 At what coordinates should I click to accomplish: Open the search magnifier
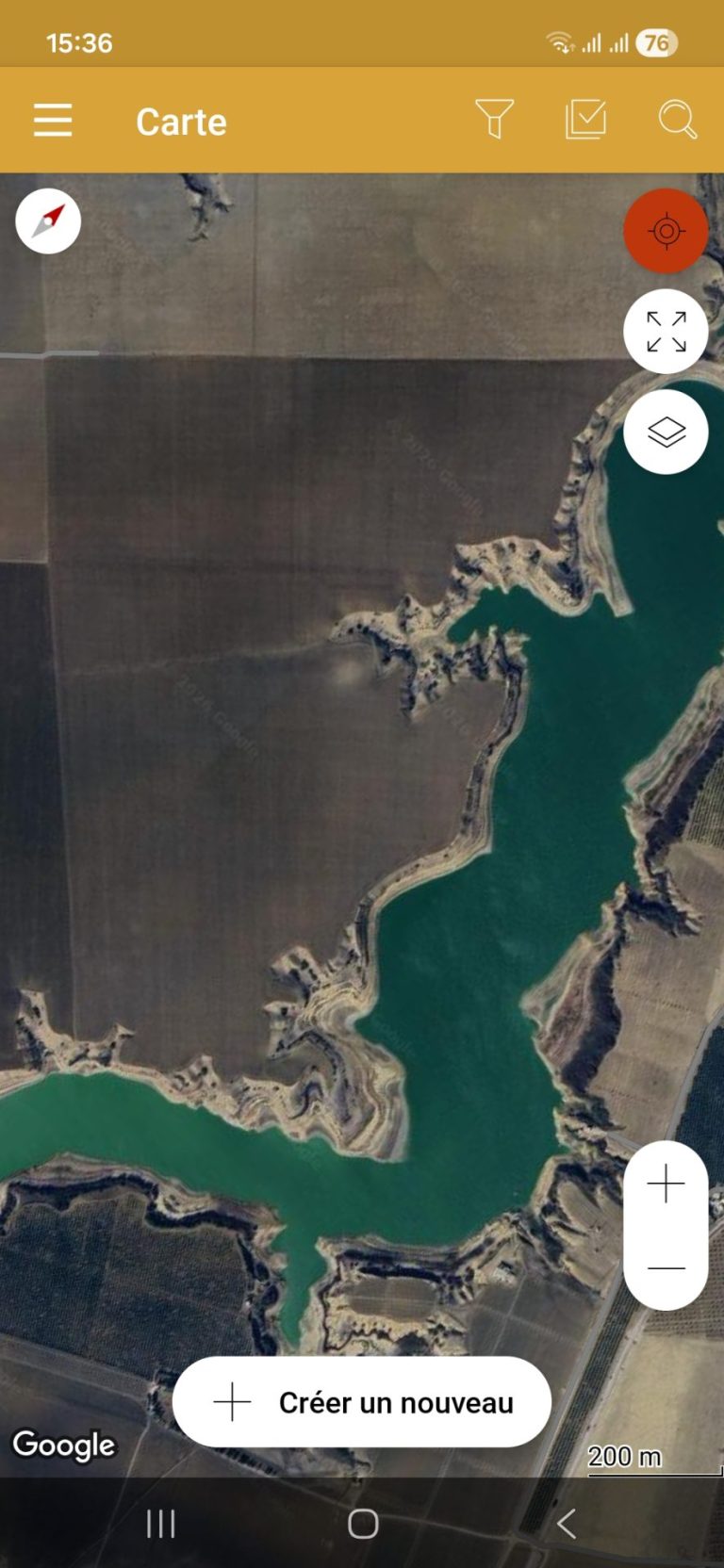point(677,120)
